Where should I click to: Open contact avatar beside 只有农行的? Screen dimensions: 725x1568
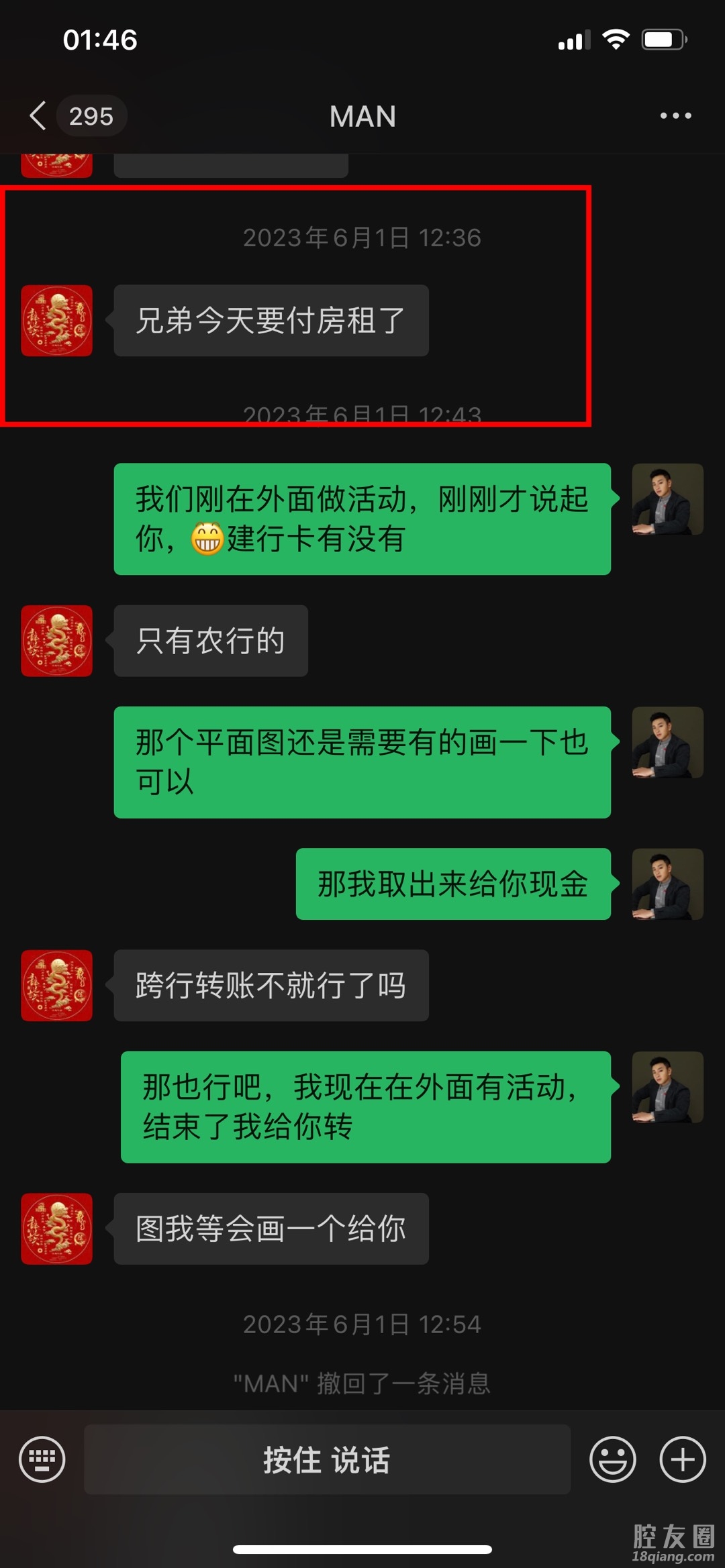point(57,641)
